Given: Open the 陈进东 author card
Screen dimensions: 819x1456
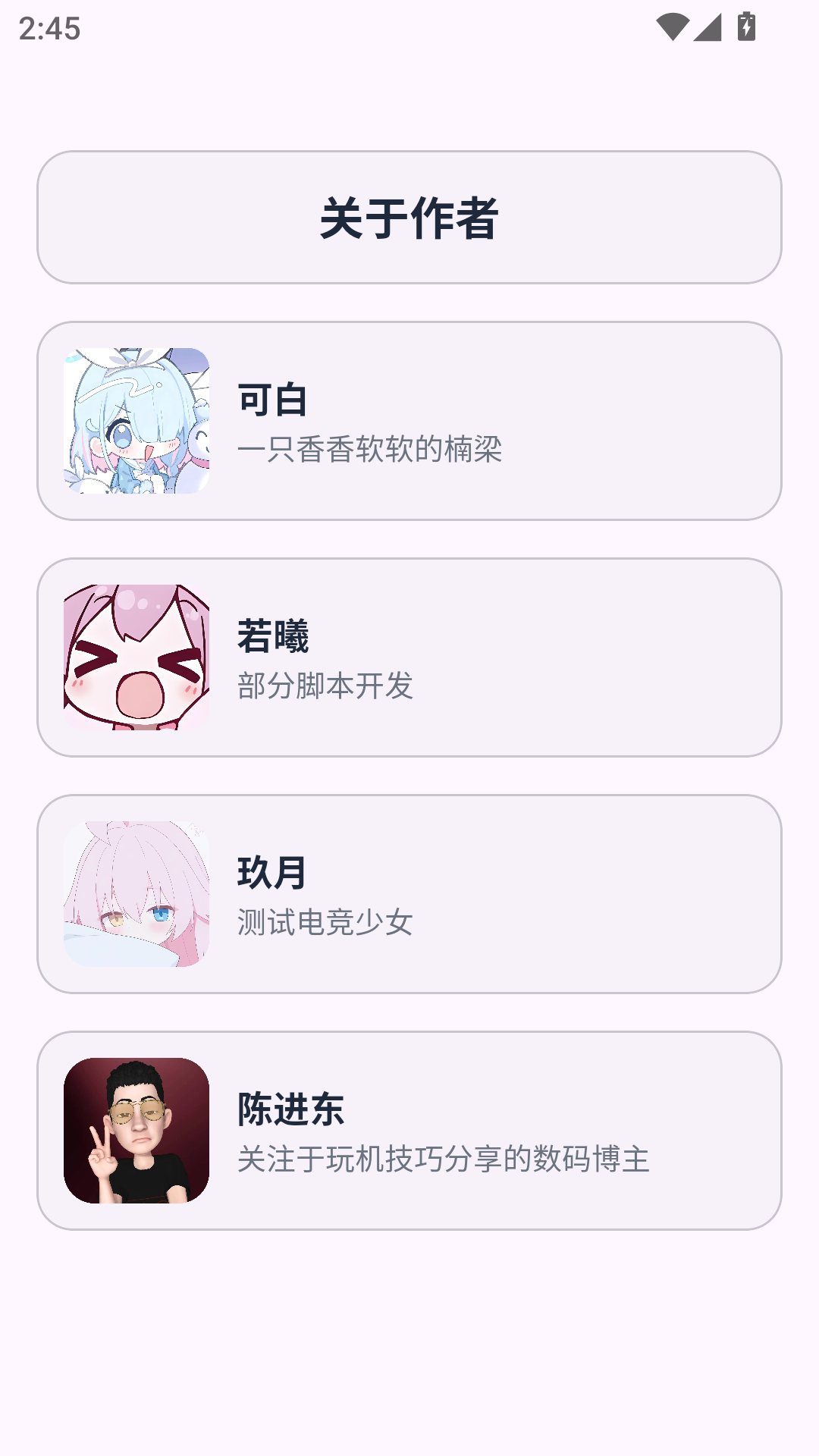Looking at the screenshot, I should 409,1127.
